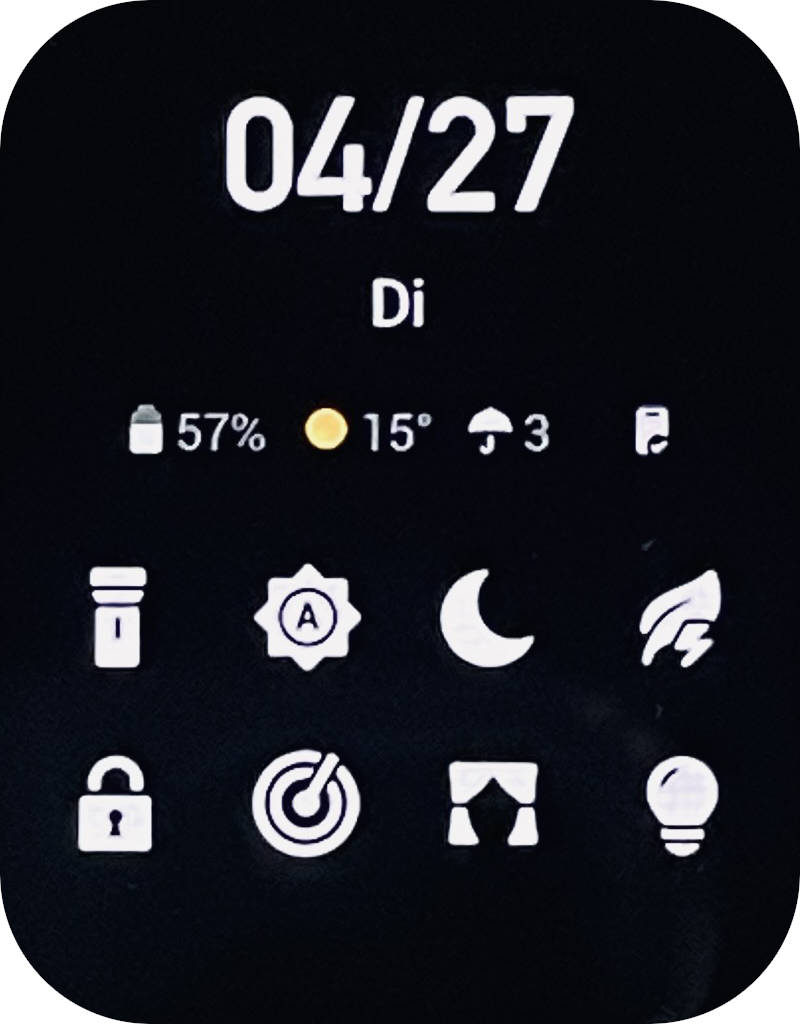The height and width of the screenshot is (1024, 800).
Task: Start find my phone radar
Action: [x=306, y=802]
